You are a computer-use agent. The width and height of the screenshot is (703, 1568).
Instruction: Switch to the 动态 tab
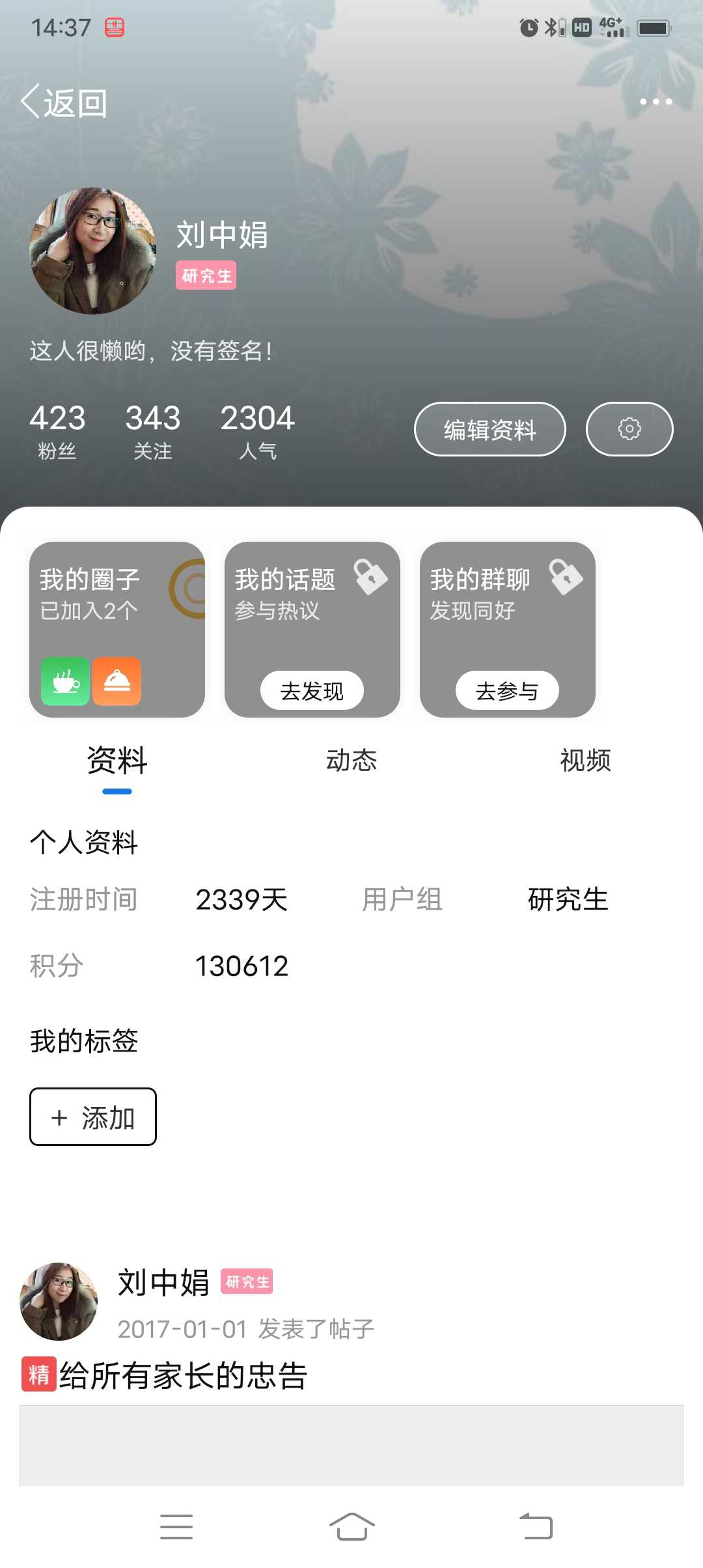click(x=351, y=761)
